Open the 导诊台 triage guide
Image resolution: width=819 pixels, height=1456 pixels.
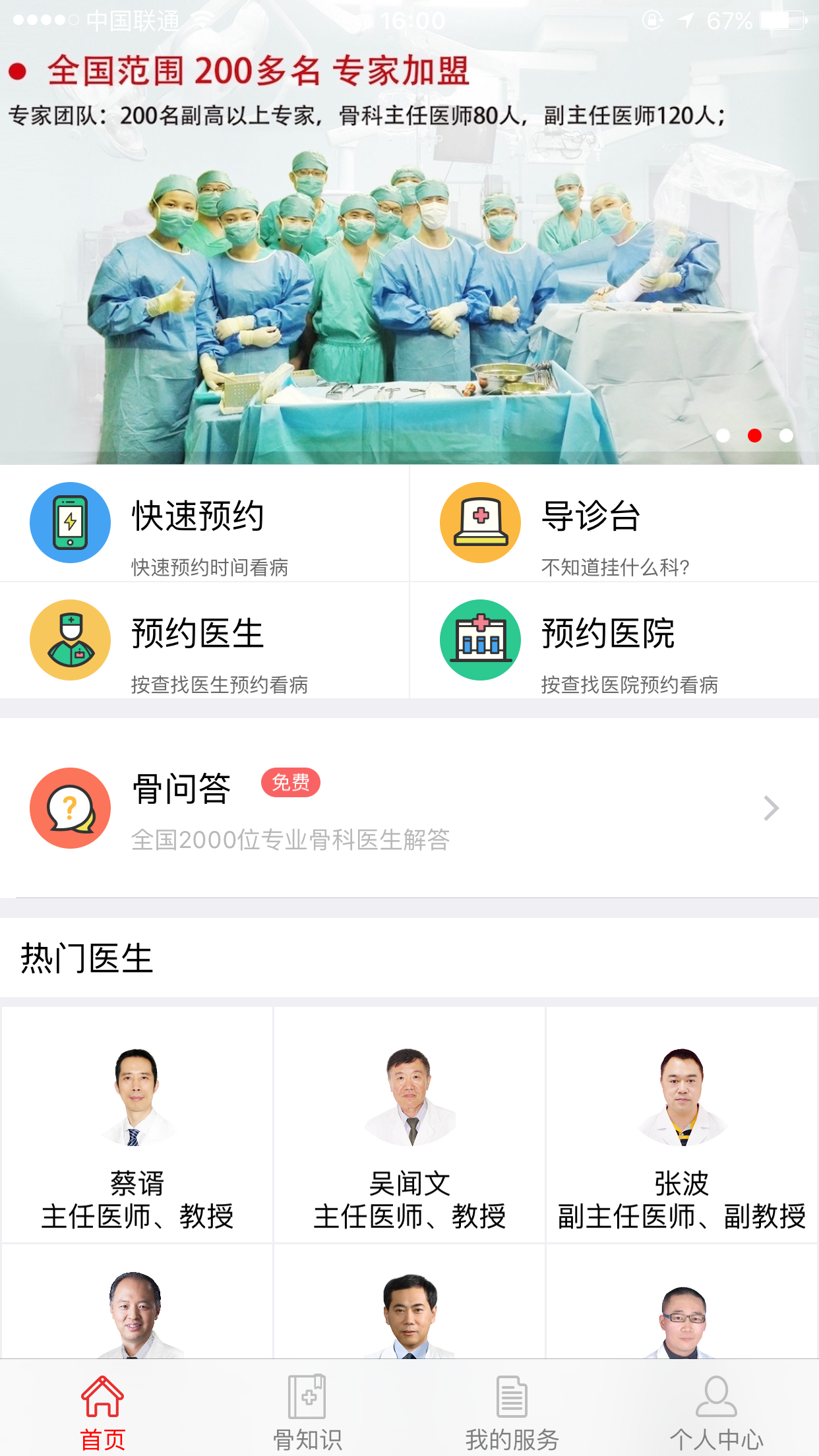(613, 524)
